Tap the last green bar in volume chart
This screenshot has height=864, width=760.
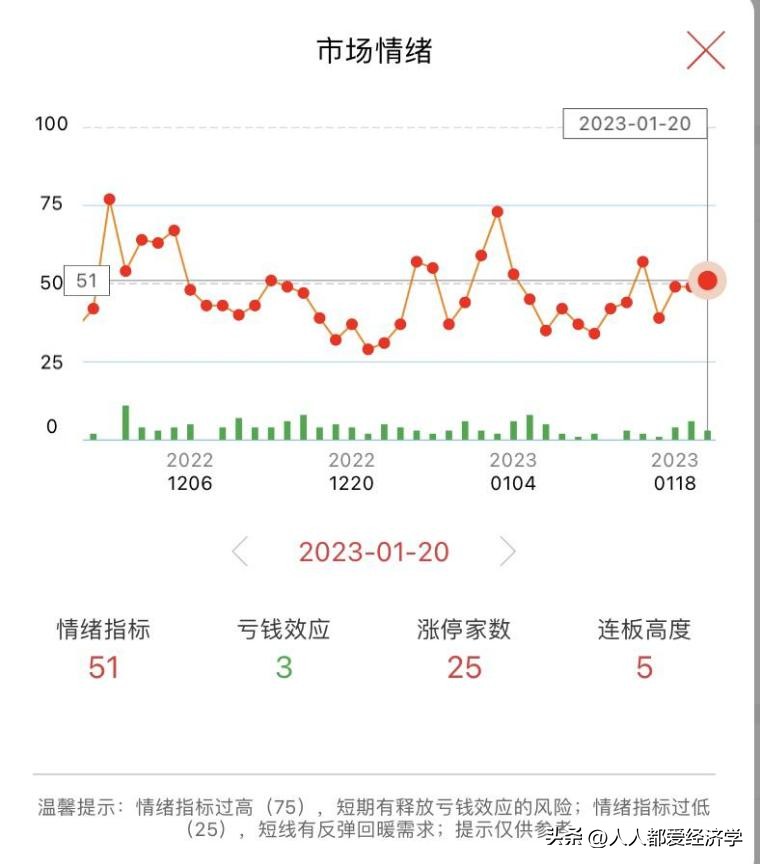click(709, 434)
